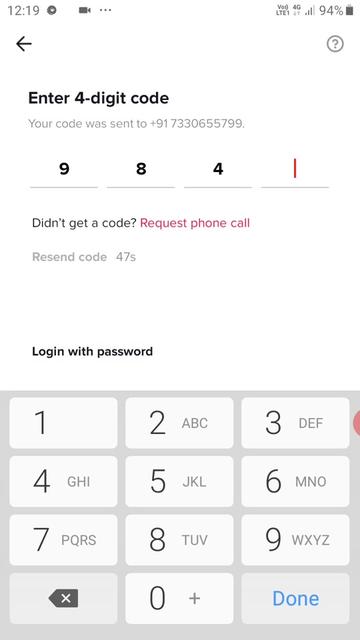Hit the 0 key on keypad
This screenshot has height=640, width=360.
(x=179, y=598)
